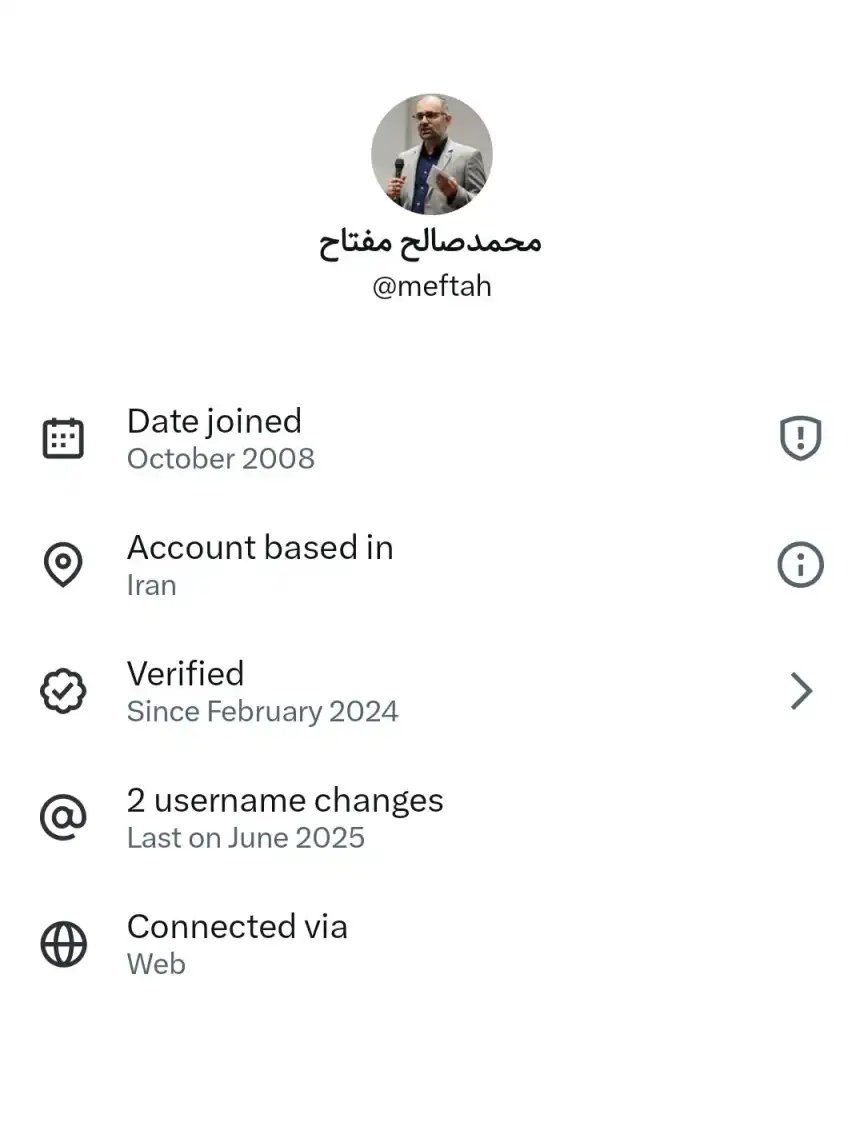
Task: Open the Date joined row
Action: coord(400,437)
